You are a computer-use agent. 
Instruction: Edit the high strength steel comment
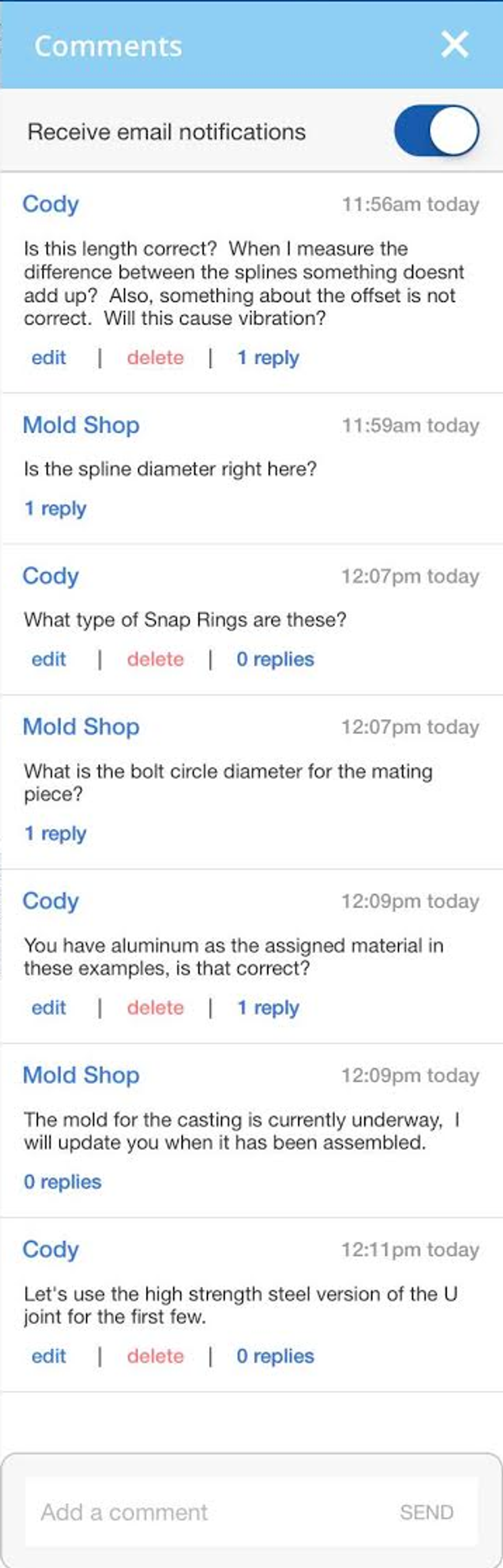click(x=49, y=1355)
